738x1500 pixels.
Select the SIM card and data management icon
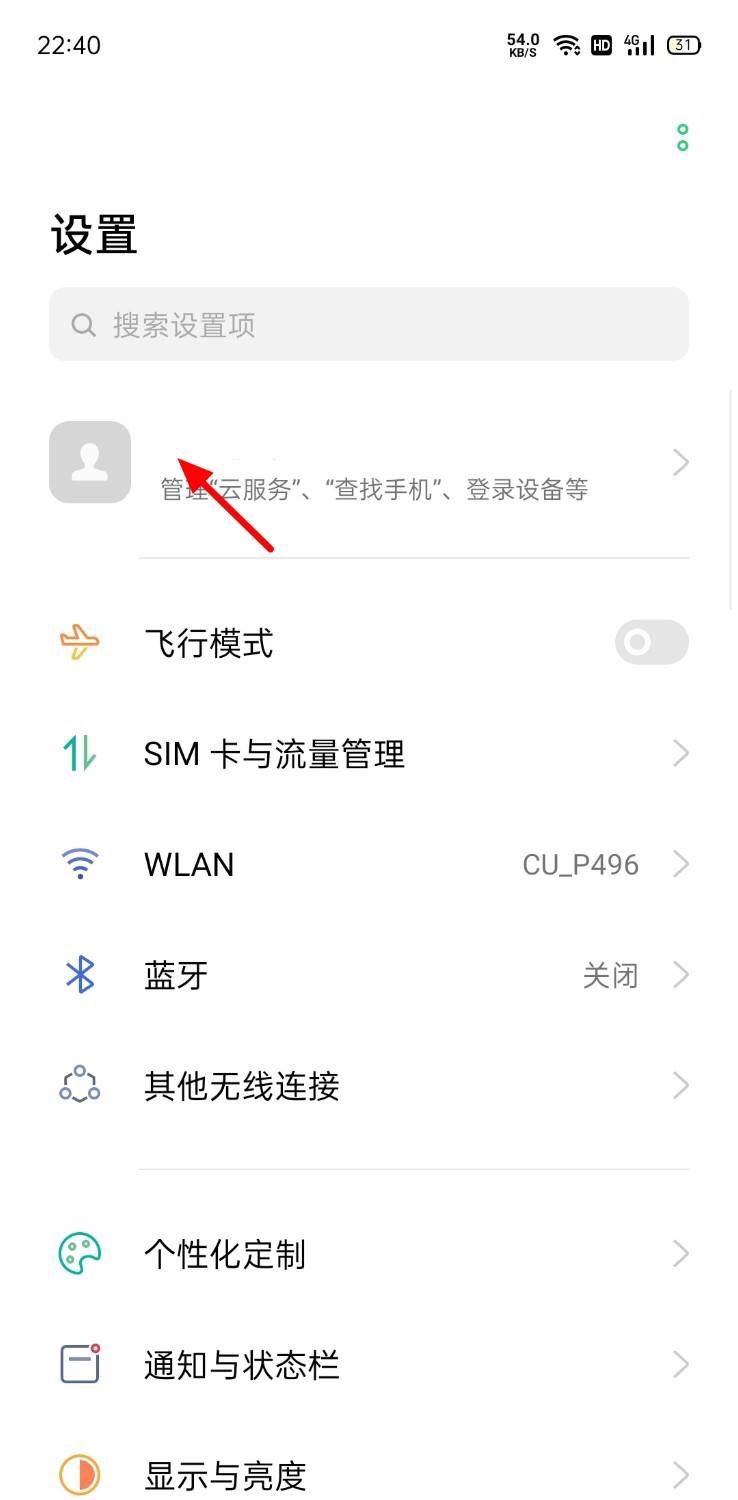(x=79, y=753)
